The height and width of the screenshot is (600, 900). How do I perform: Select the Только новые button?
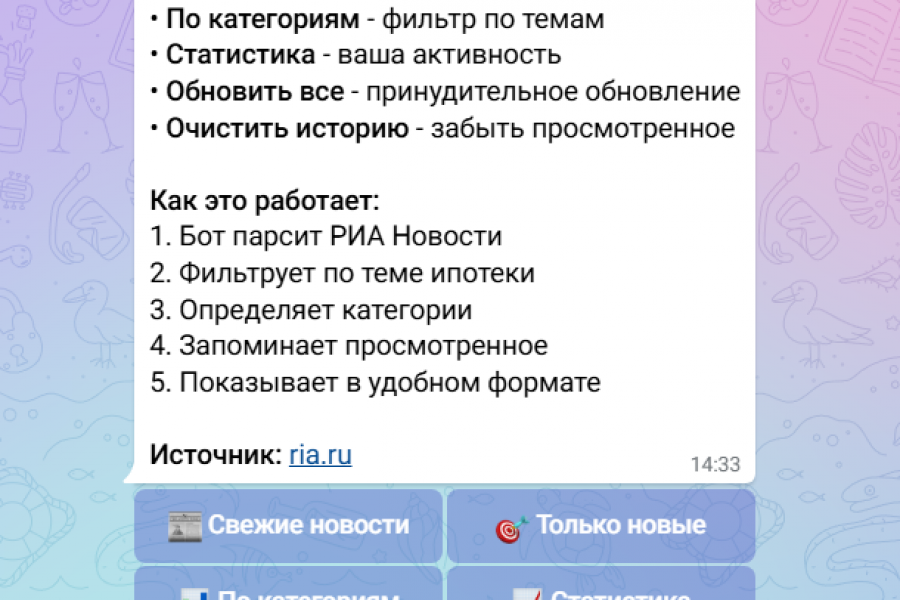click(601, 526)
